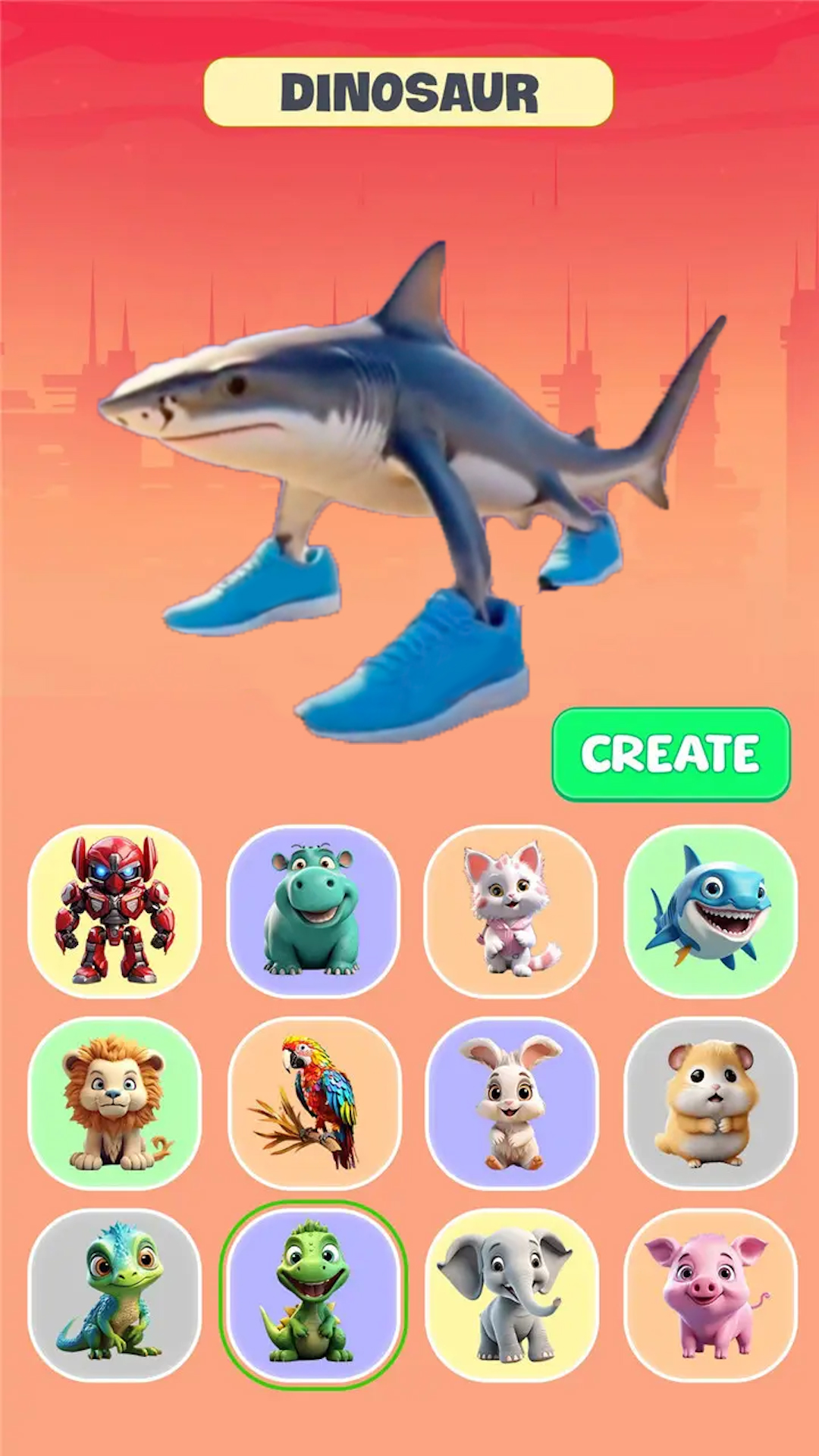The height and width of the screenshot is (1456, 819).
Task: Choose the gray elephant
Action: coord(511,1295)
